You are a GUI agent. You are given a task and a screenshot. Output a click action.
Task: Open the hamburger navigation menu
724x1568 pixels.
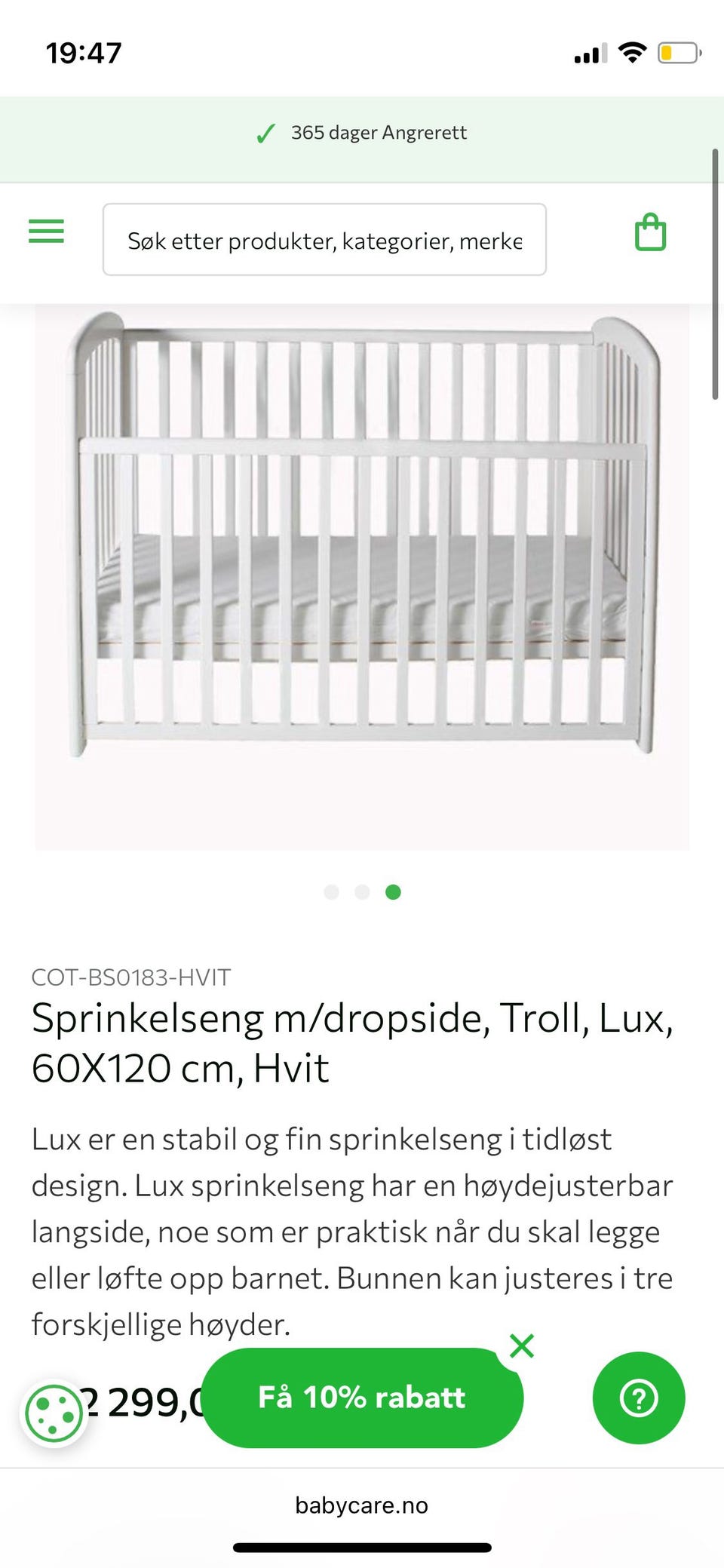[x=46, y=231]
